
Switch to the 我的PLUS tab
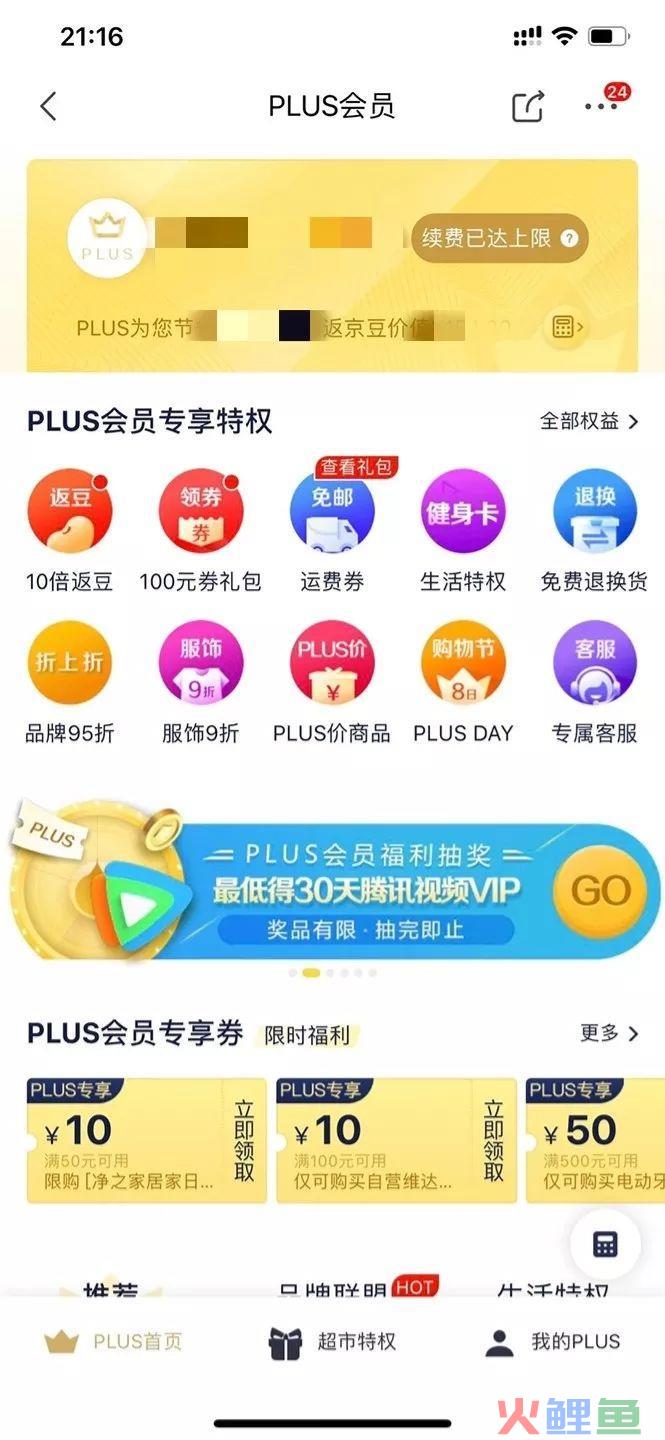pos(552,1342)
